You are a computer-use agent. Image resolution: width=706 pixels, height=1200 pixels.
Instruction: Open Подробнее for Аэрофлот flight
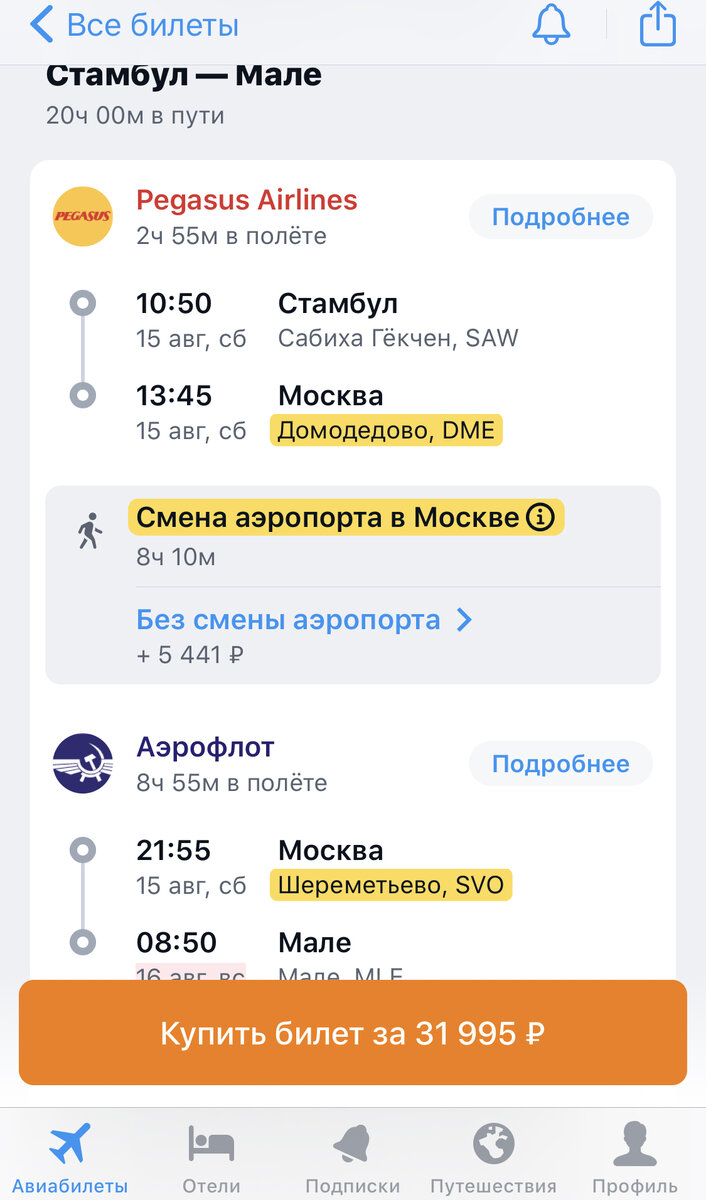(560, 764)
